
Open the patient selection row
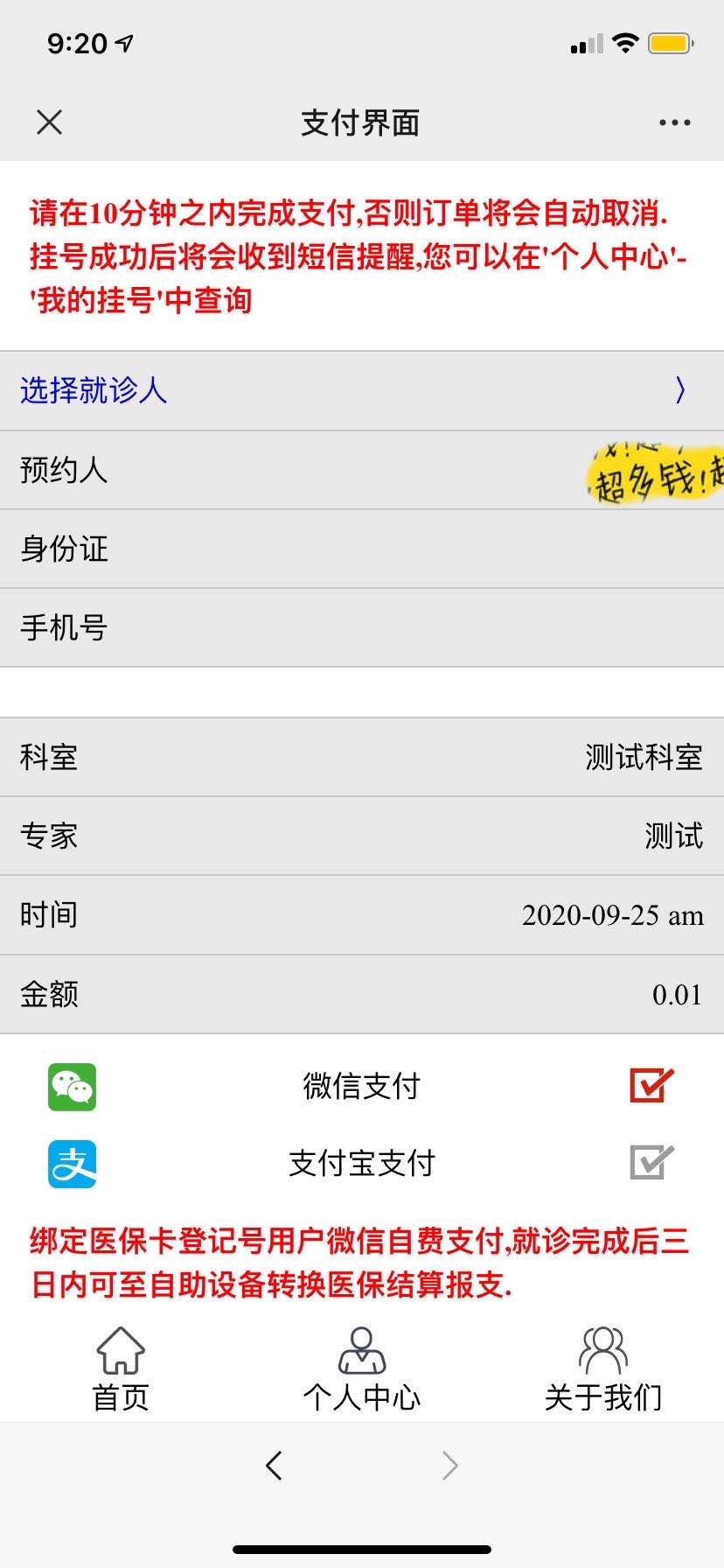[x=362, y=392]
